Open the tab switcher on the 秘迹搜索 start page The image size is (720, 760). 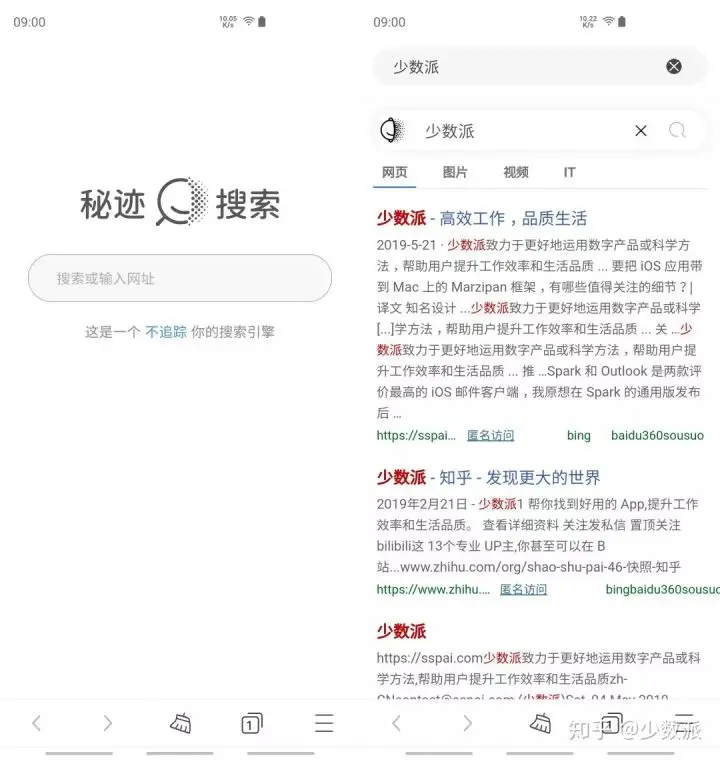[251, 723]
